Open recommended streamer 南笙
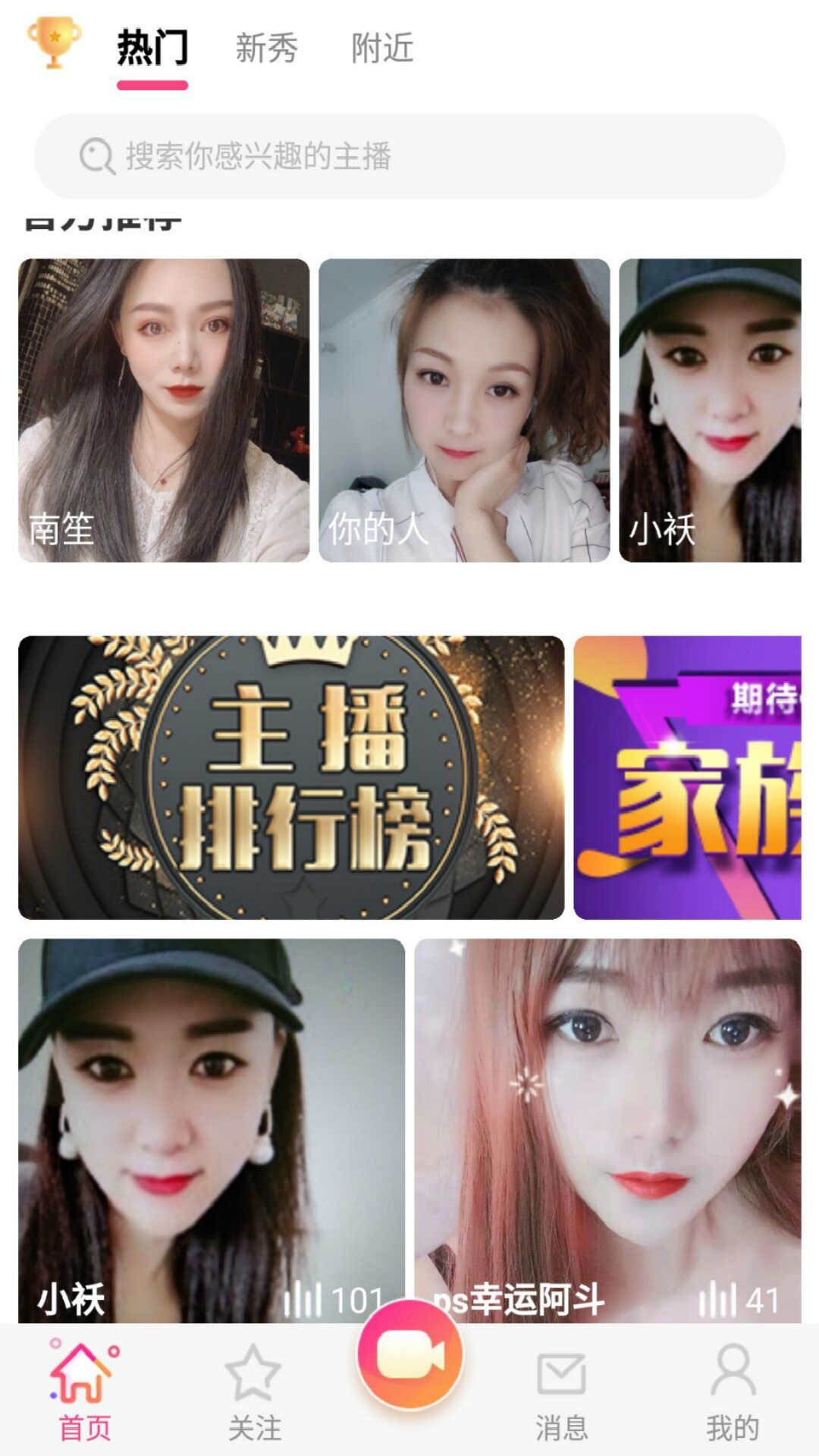819x1456 pixels. click(x=164, y=410)
